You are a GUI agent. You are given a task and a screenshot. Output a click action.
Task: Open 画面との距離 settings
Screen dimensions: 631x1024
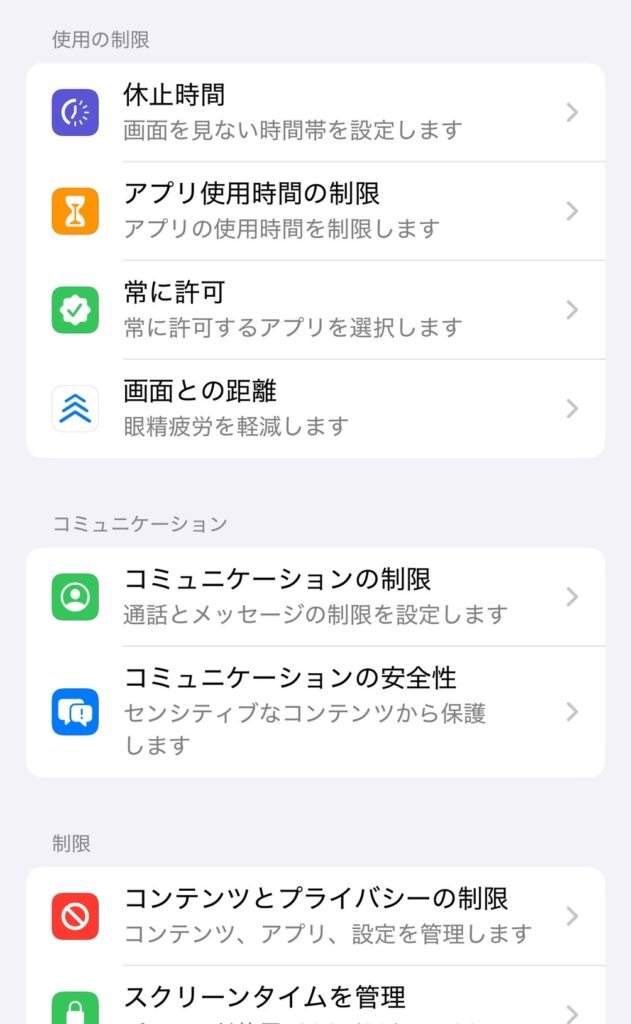tap(314, 409)
